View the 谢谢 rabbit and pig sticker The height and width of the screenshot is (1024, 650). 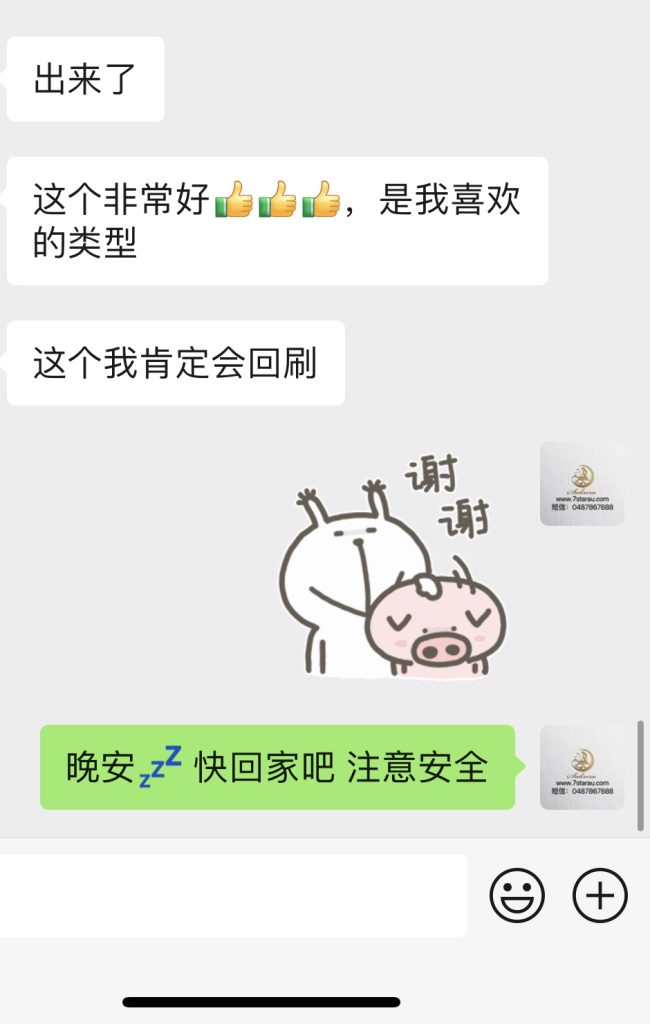coord(393,568)
